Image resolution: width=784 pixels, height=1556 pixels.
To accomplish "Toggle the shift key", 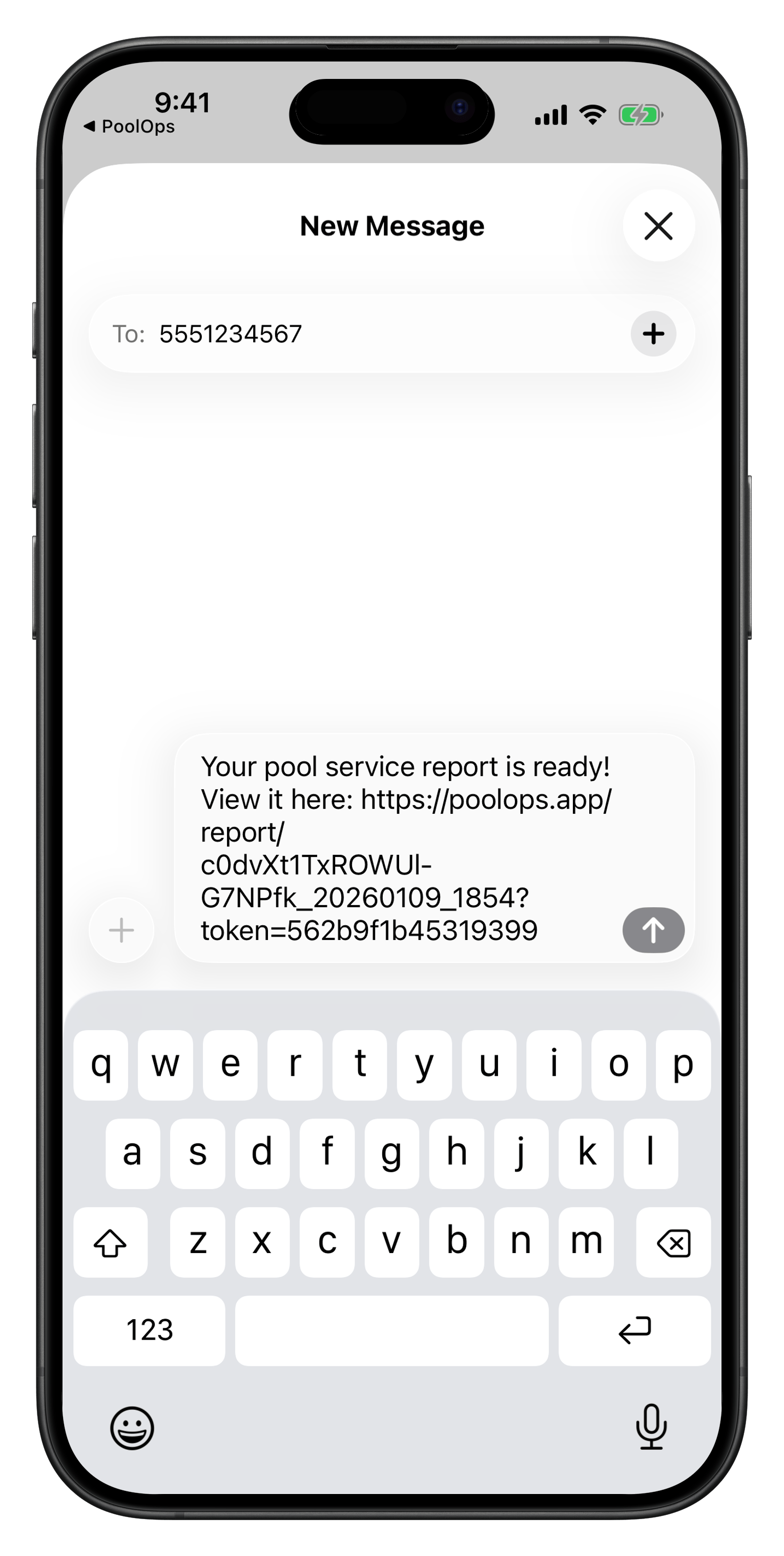I will pos(111,1242).
